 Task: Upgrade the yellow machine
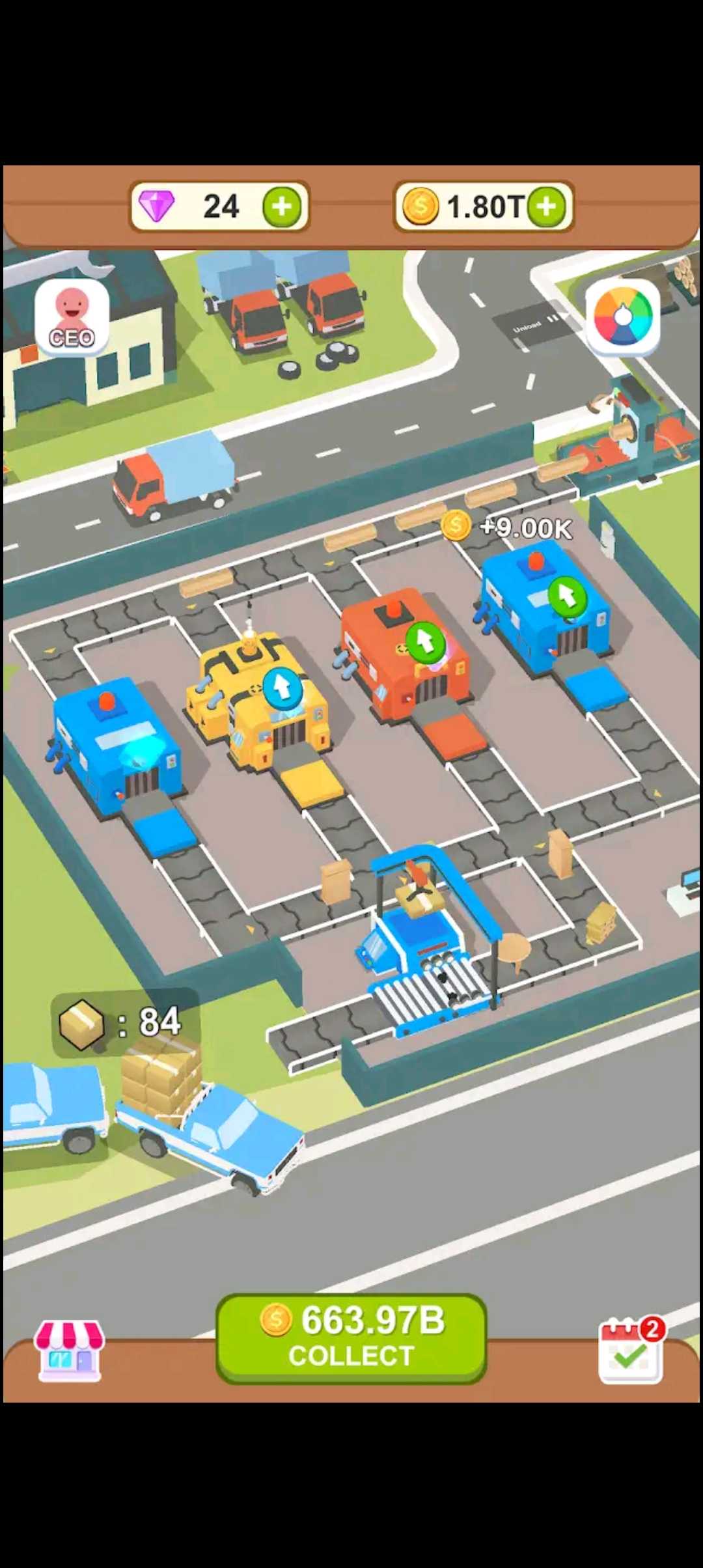[282, 686]
